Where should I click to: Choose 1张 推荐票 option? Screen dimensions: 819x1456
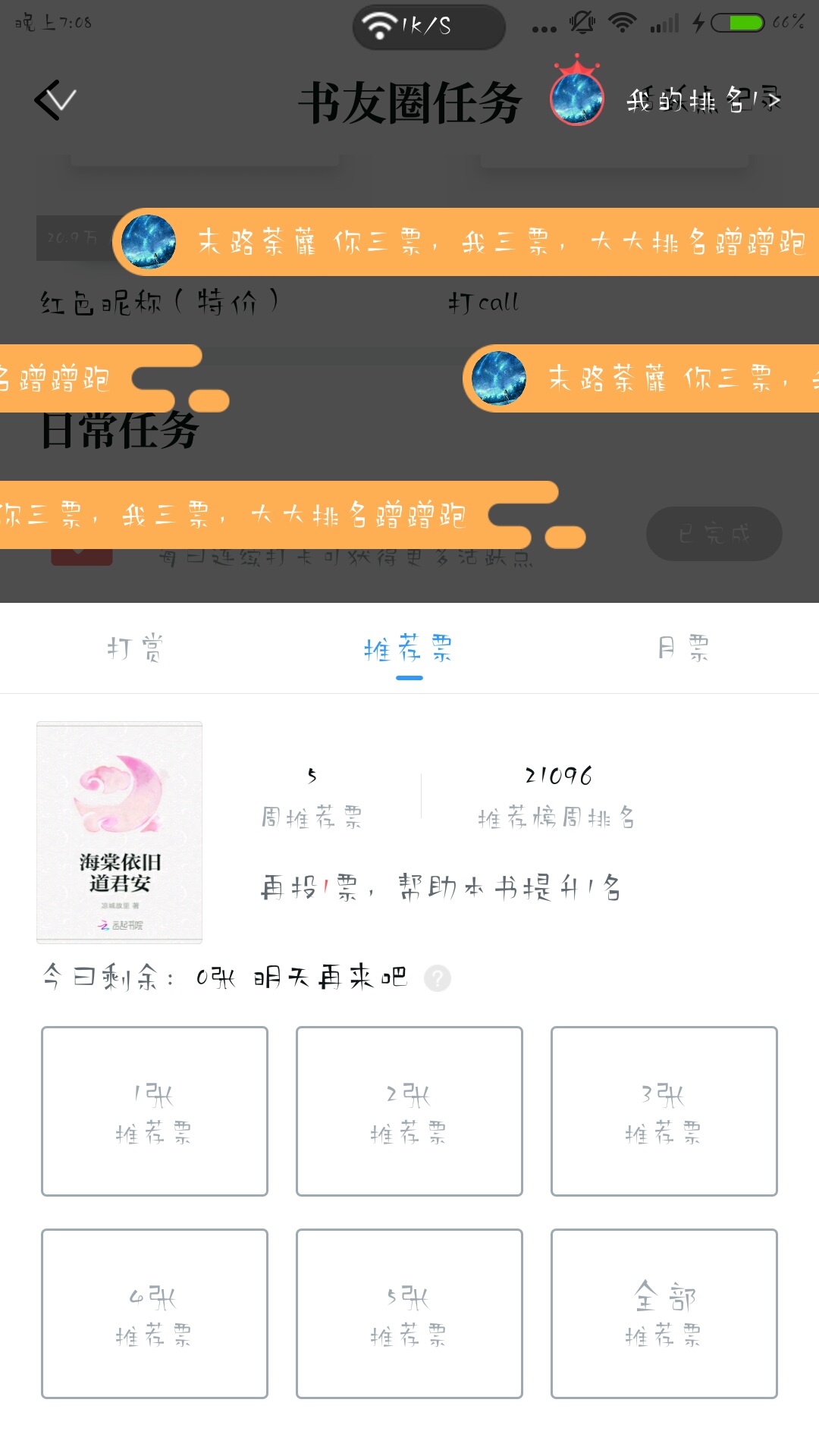point(155,1111)
